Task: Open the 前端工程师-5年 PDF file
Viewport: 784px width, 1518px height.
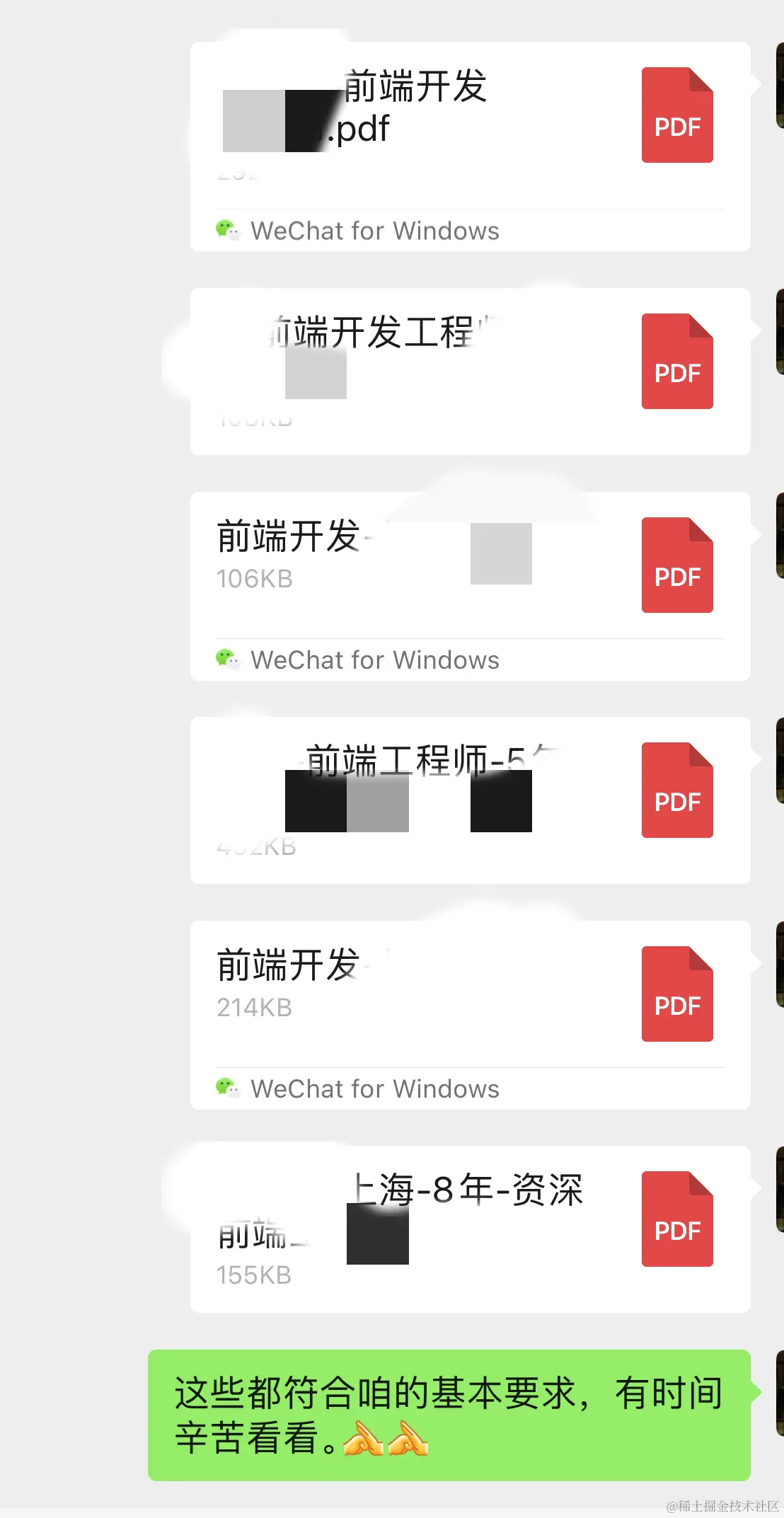Action: tap(470, 800)
